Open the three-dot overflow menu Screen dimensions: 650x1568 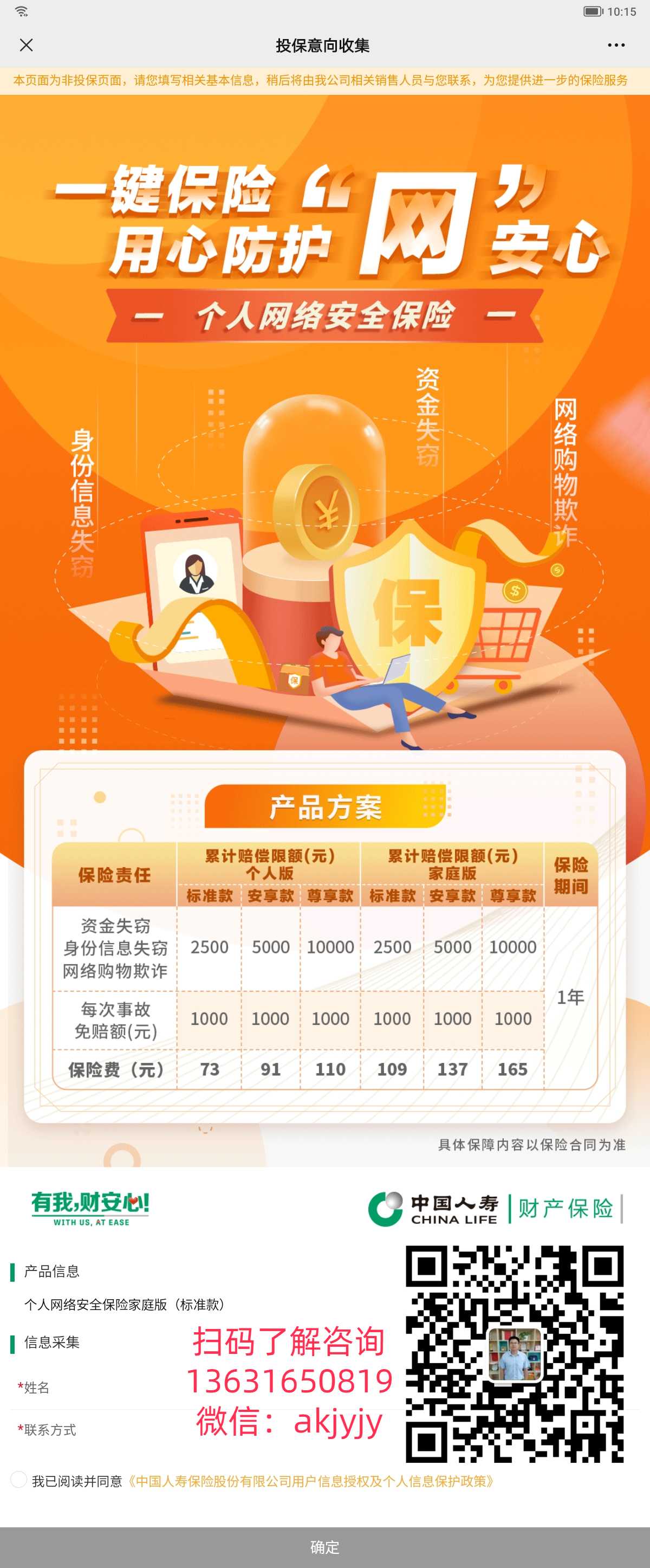615,45
